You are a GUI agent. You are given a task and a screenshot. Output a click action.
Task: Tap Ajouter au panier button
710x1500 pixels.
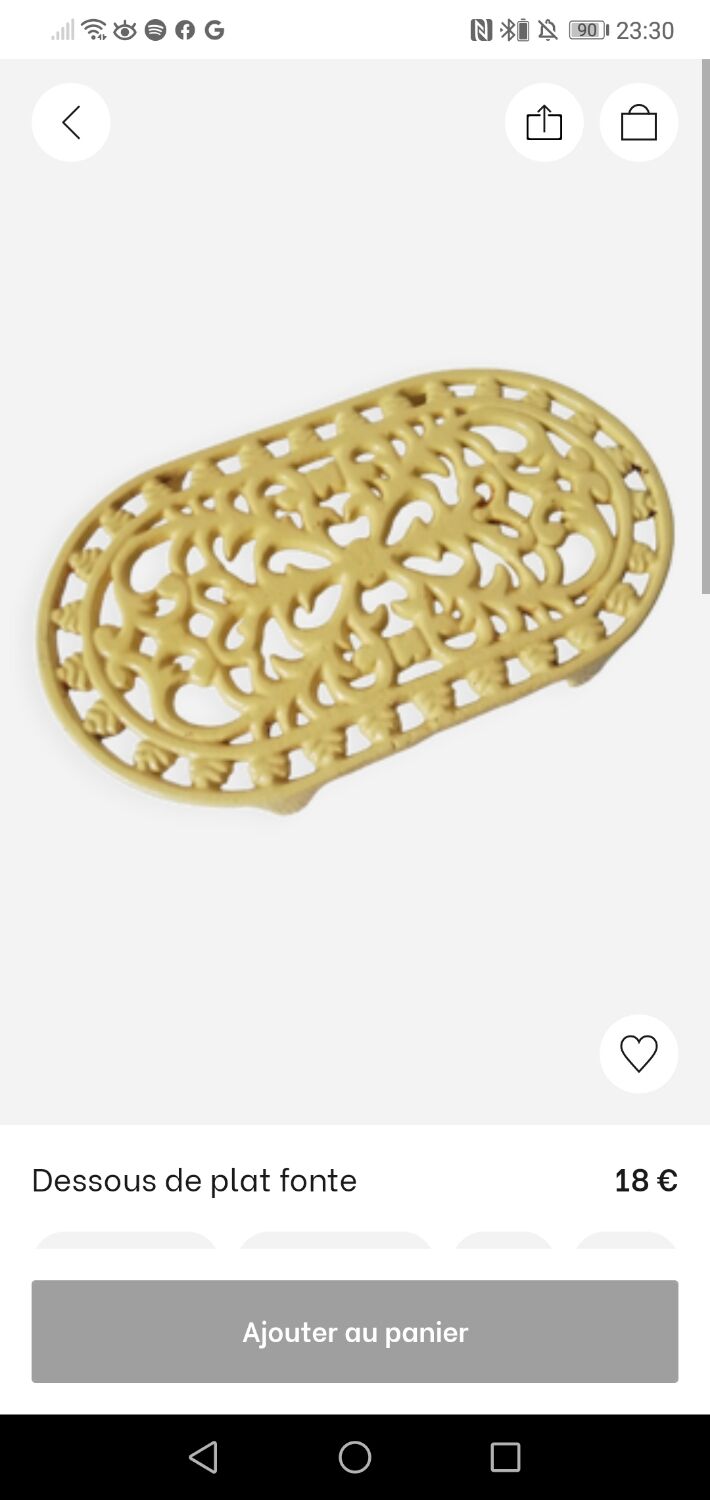point(355,1332)
